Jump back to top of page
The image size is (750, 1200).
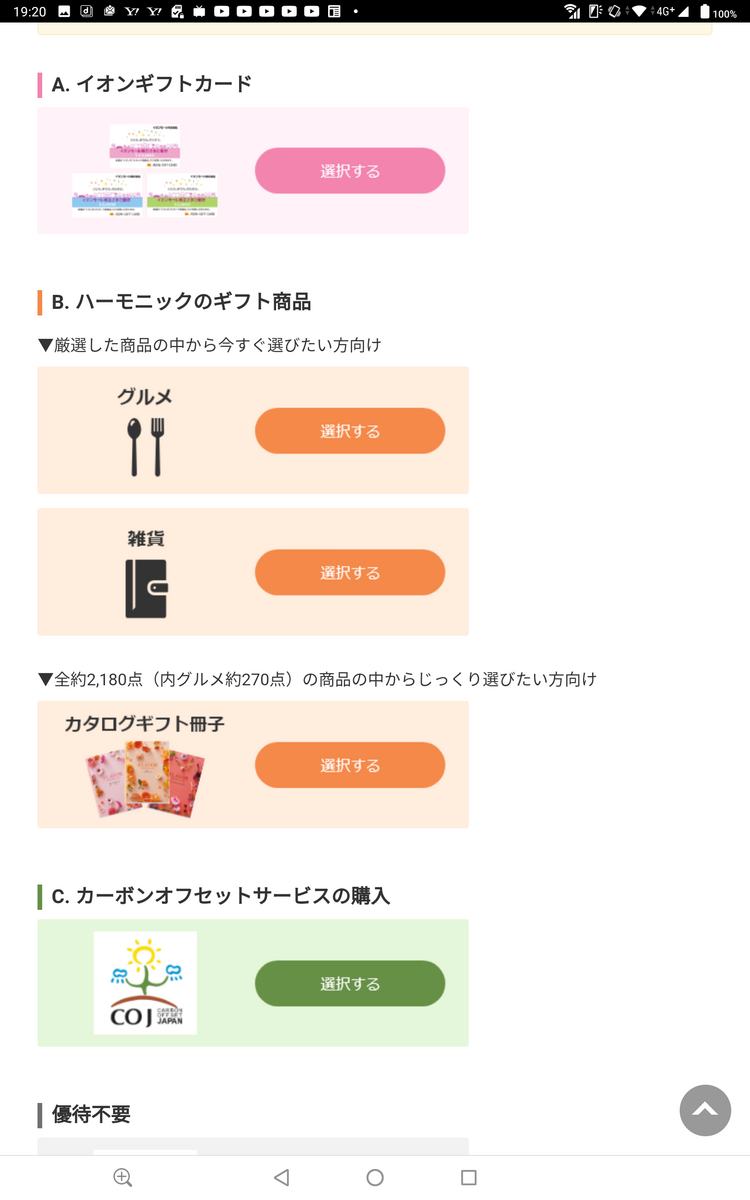pyautogui.click(x=705, y=1110)
